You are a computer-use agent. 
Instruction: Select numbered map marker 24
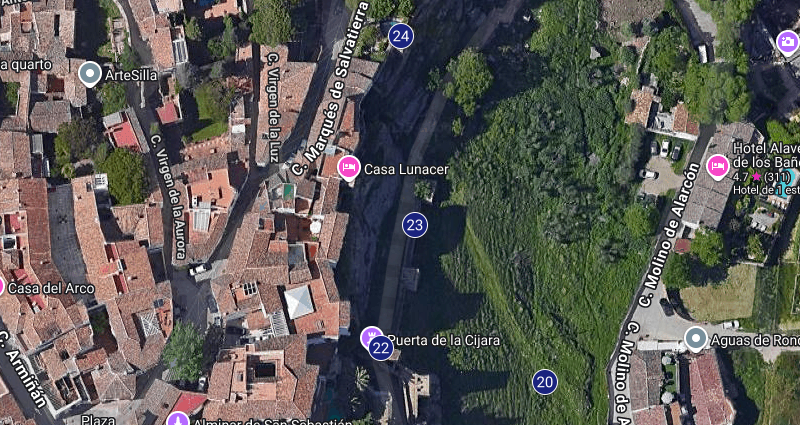[401, 37]
